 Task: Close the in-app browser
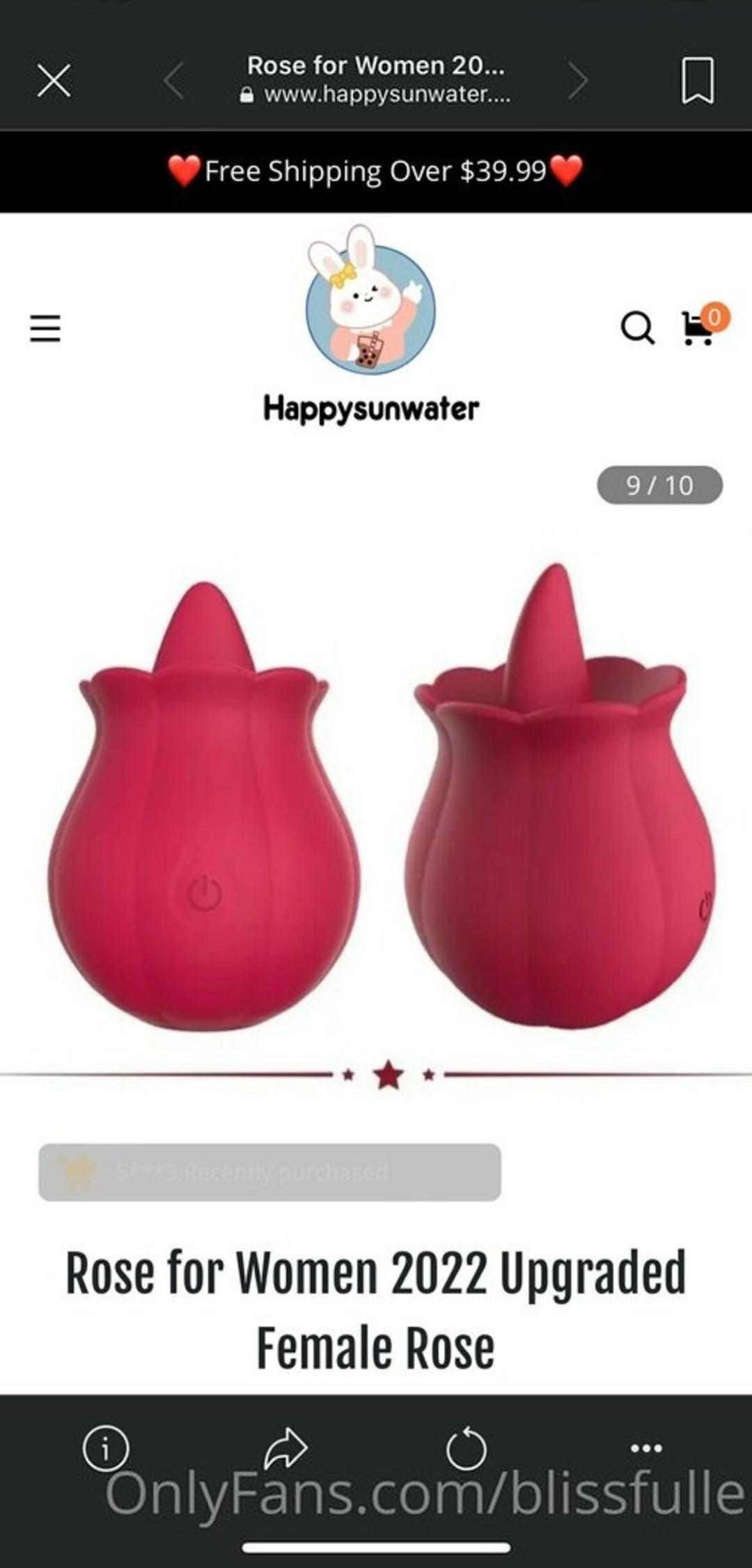(x=54, y=81)
